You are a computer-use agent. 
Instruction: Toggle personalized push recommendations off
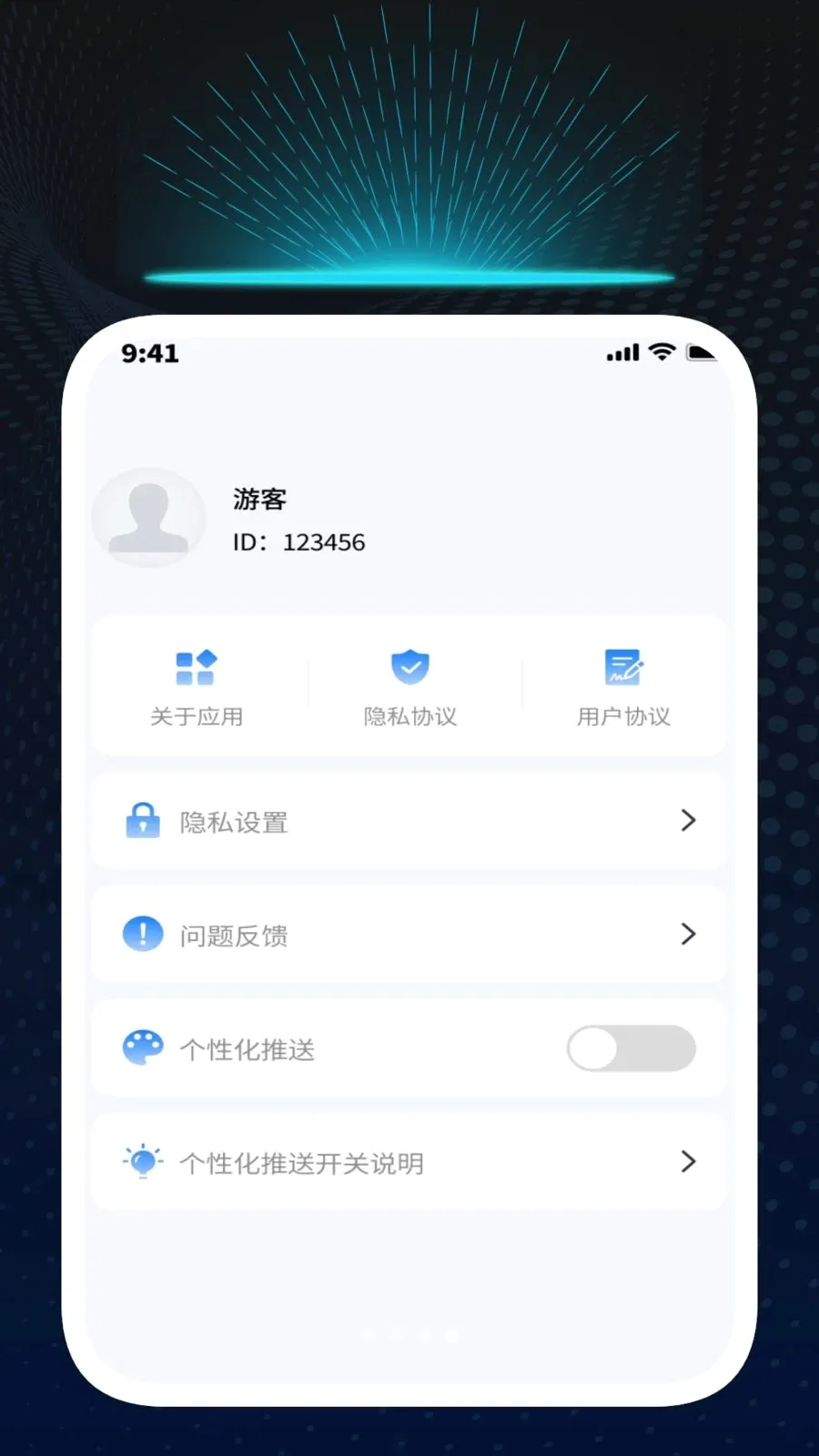(x=632, y=1048)
